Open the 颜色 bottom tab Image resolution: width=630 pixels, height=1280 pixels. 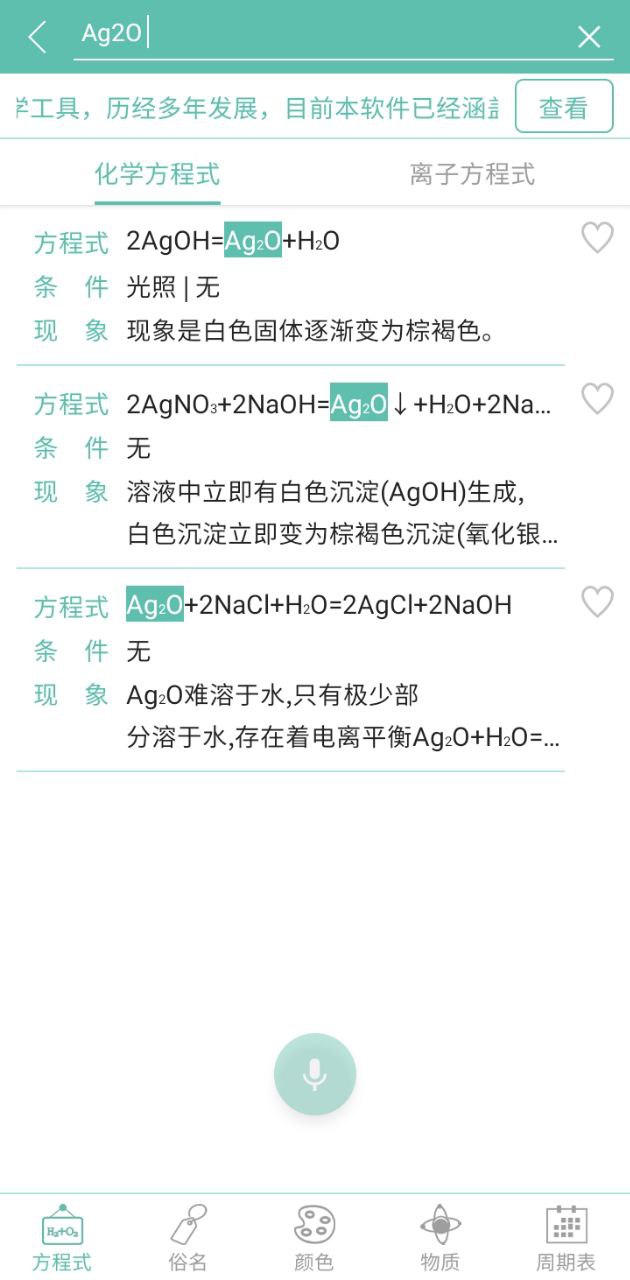pos(314,1238)
